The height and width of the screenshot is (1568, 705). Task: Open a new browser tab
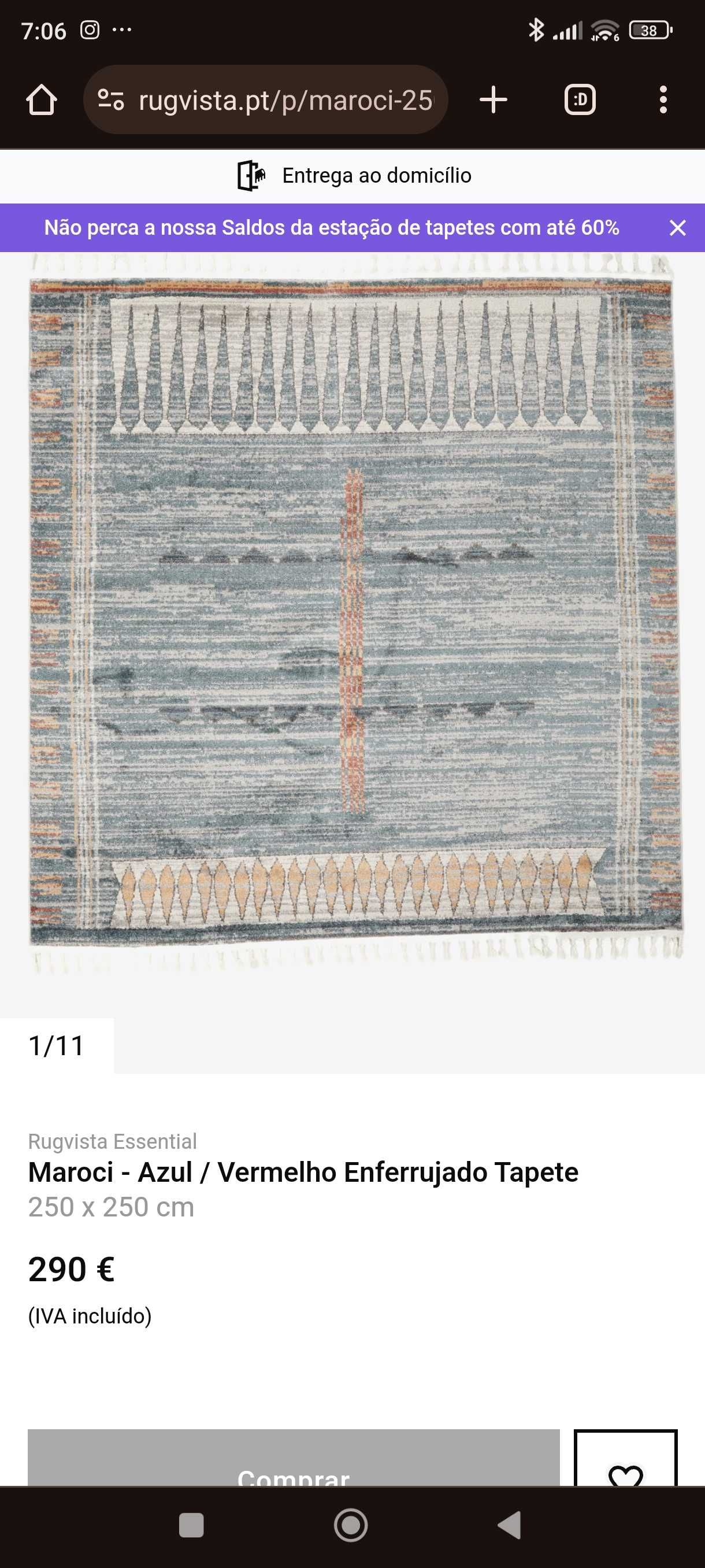click(x=493, y=100)
